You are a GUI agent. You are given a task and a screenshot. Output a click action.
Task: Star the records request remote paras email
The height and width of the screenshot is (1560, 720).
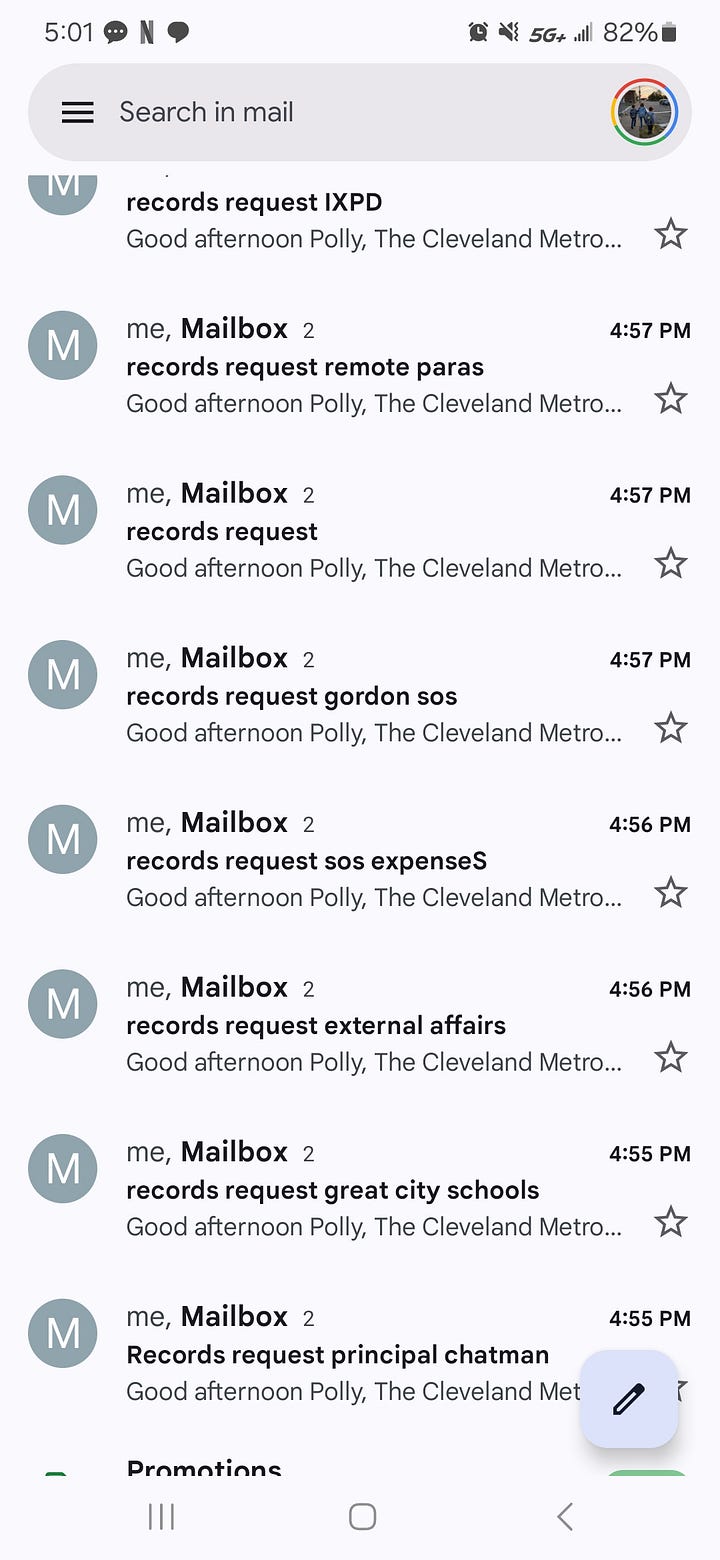click(x=670, y=400)
